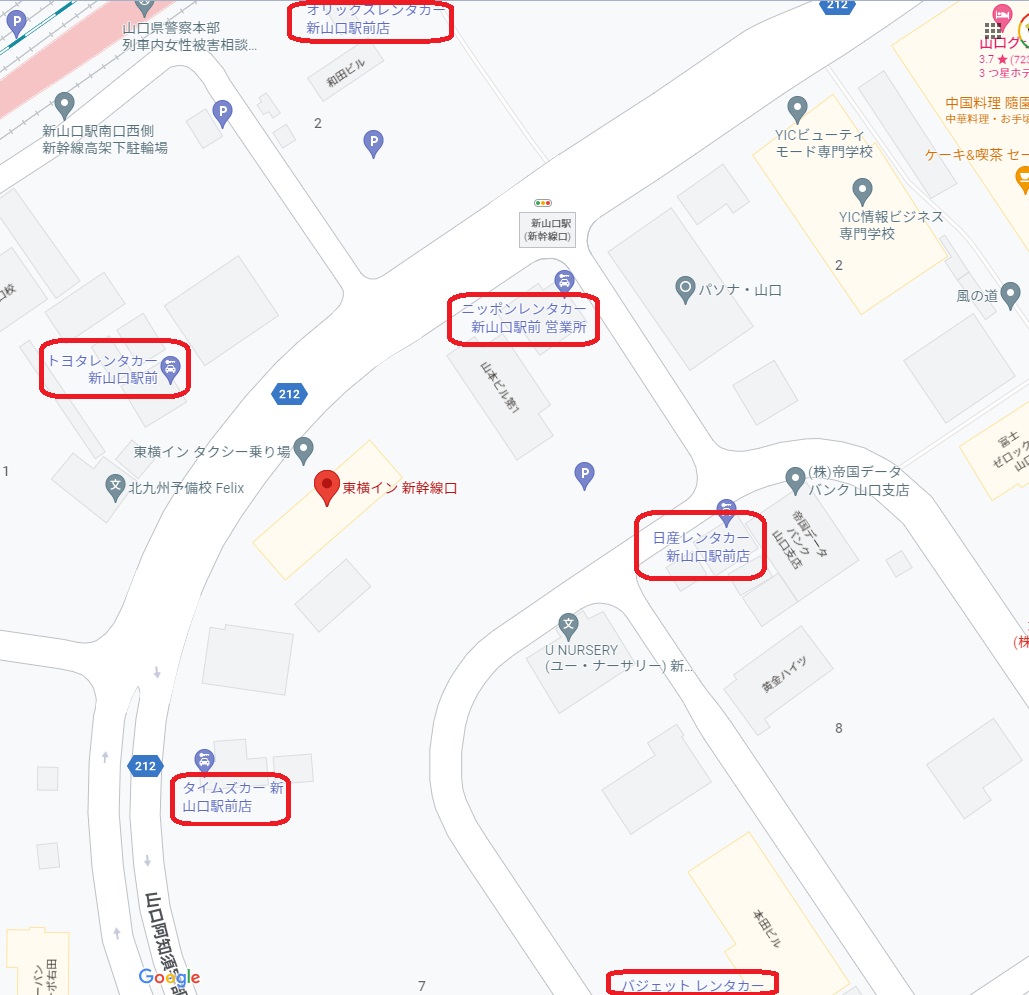
Task: Select the トヨタレンタカー 新山口駅前 marker
Action: click(x=170, y=369)
